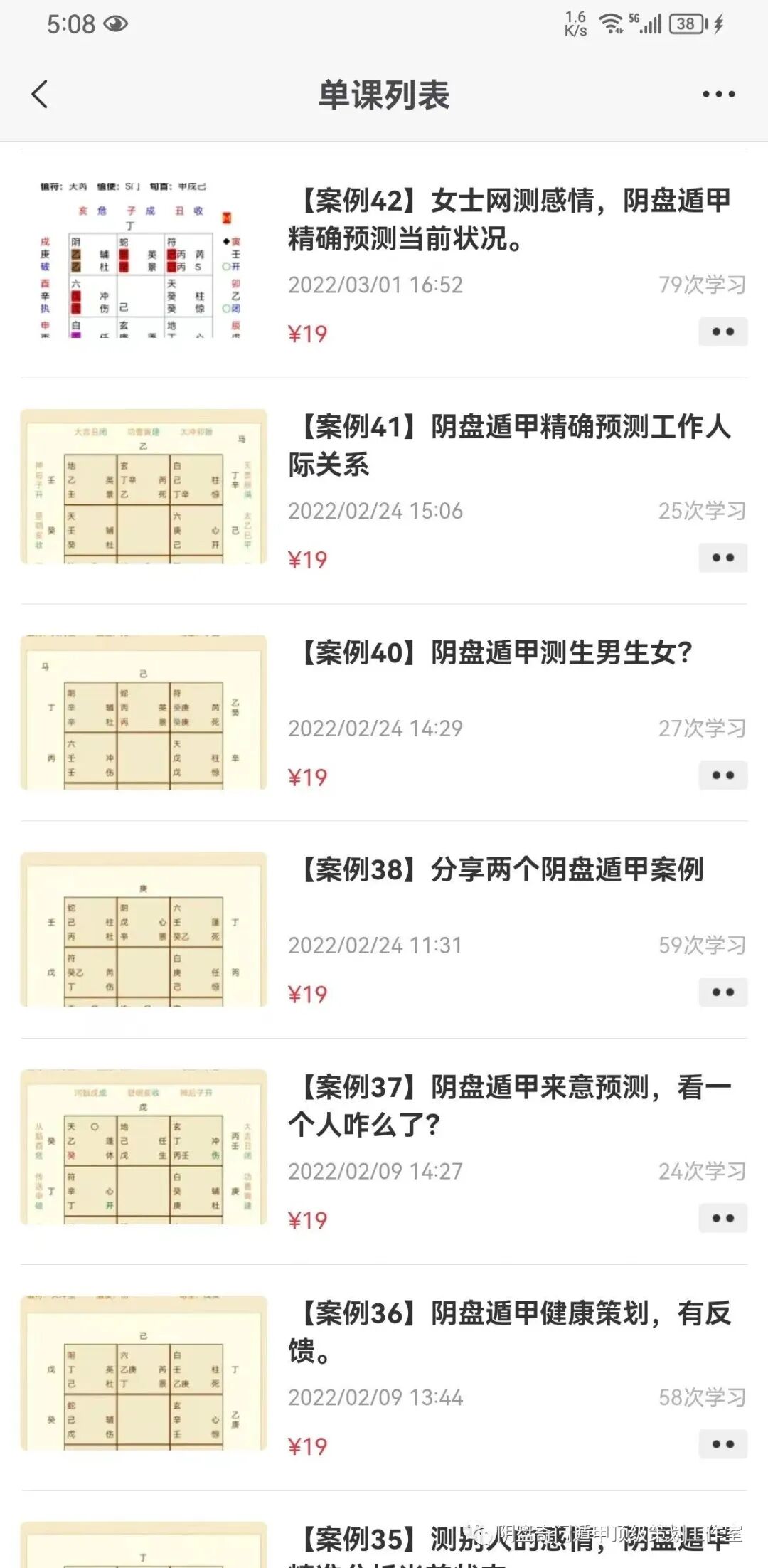The image size is (768, 1568).
Task: Open course 案例41 预测工作人际关系
Action: tap(508, 445)
